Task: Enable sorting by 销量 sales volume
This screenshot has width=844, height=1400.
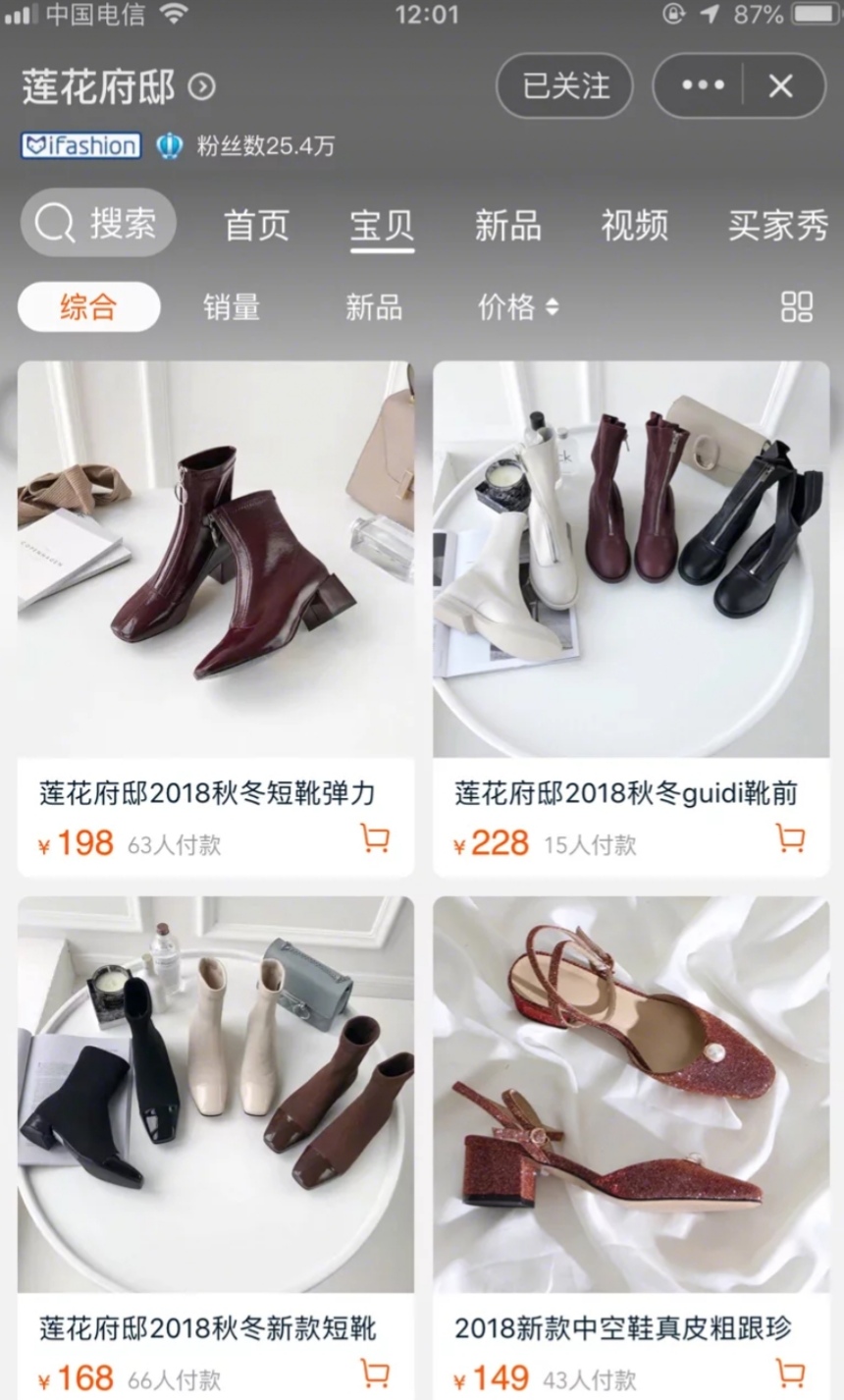Action: pyautogui.click(x=232, y=307)
